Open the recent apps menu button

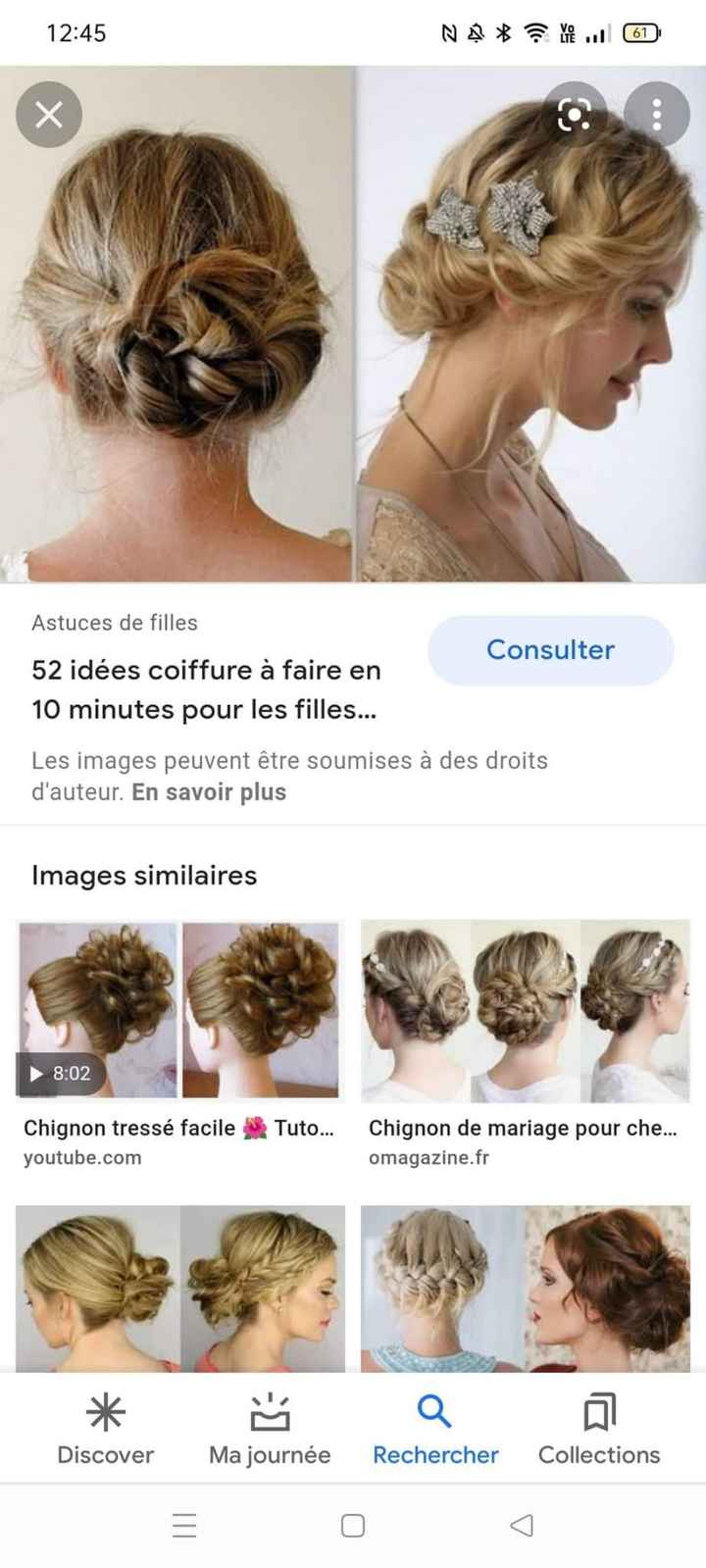coord(184,1525)
